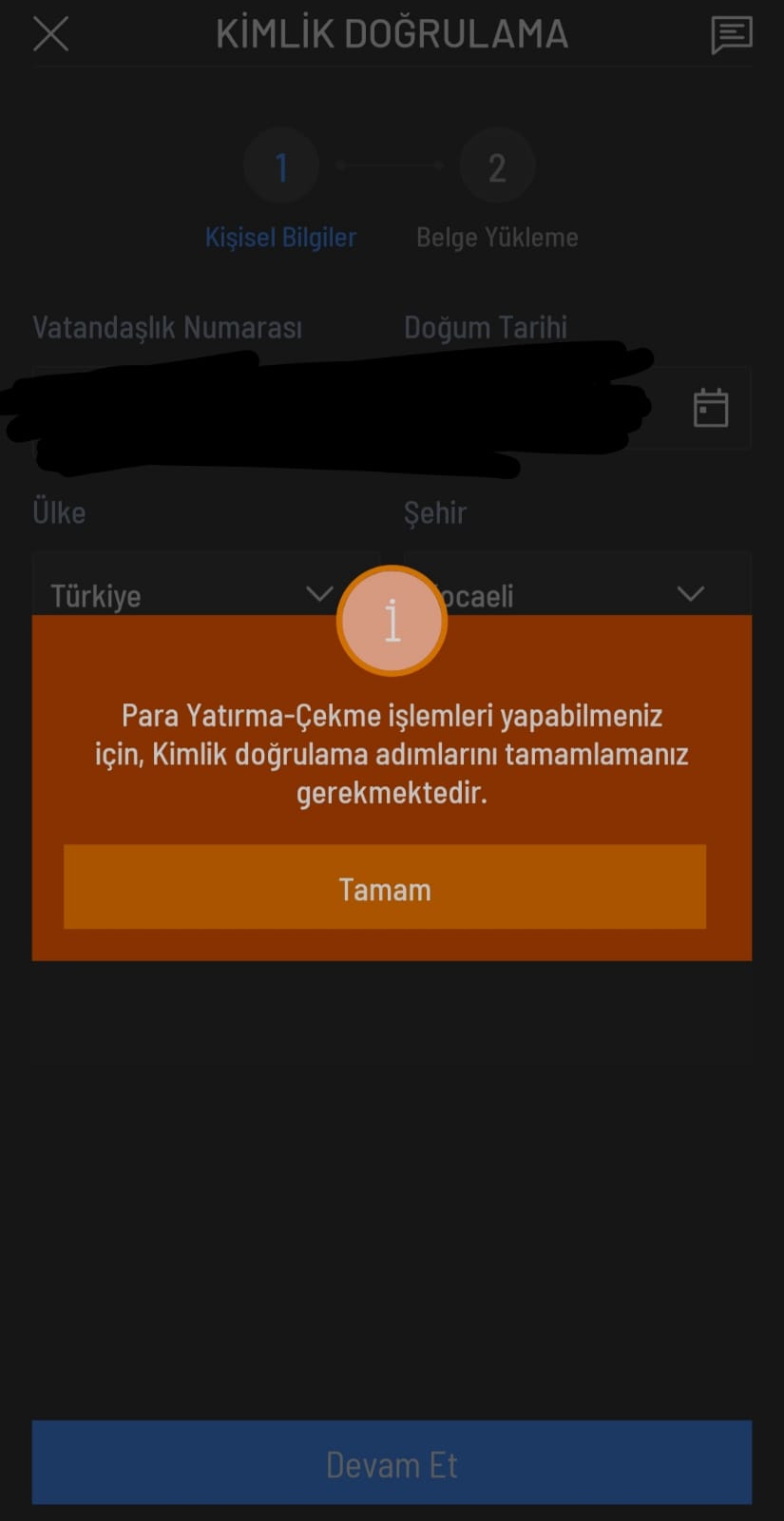Tap the Devam Et button
Screen dimensions: 784x1521
pyautogui.click(x=392, y=1462)
